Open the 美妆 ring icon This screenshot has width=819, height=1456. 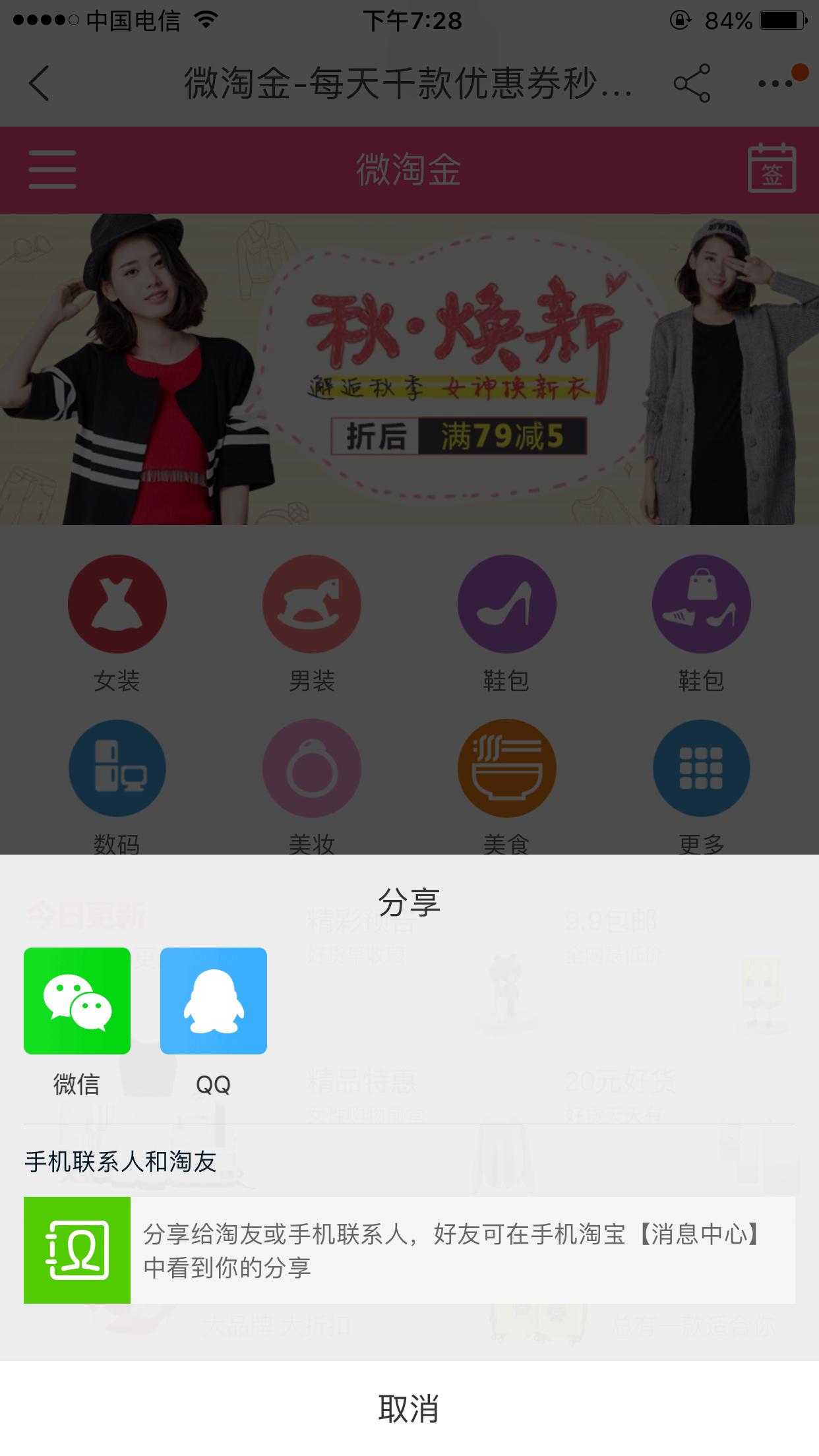[311, 768]
